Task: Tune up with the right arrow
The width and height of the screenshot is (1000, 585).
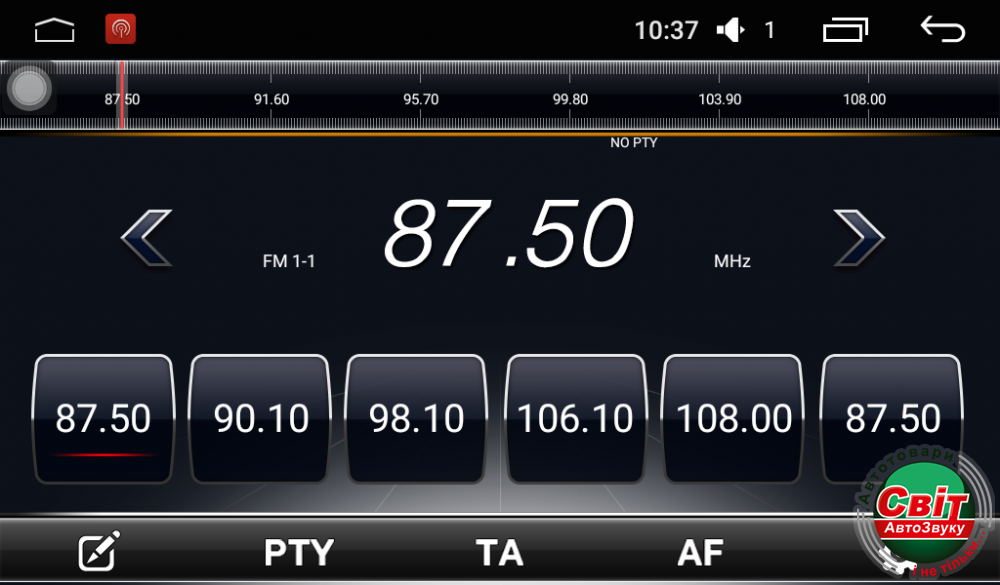Action: coord(859,238)
